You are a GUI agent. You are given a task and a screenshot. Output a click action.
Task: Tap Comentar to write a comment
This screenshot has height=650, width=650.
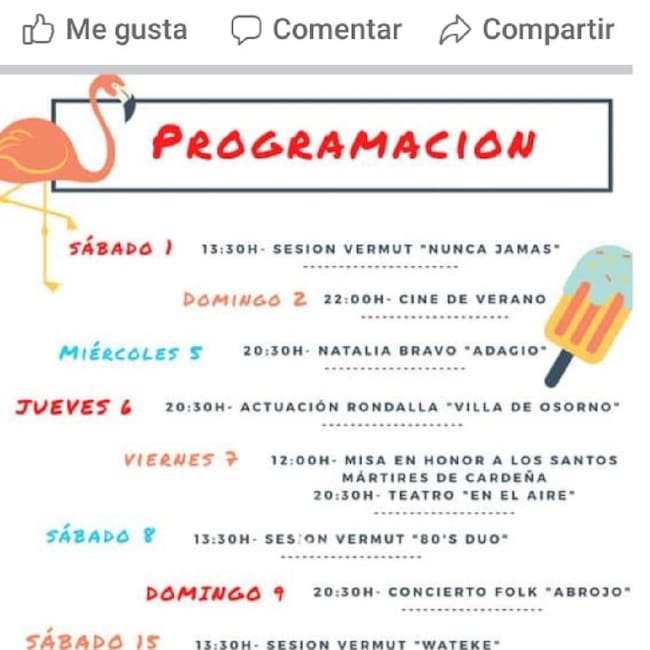click(x=316, y=30)
